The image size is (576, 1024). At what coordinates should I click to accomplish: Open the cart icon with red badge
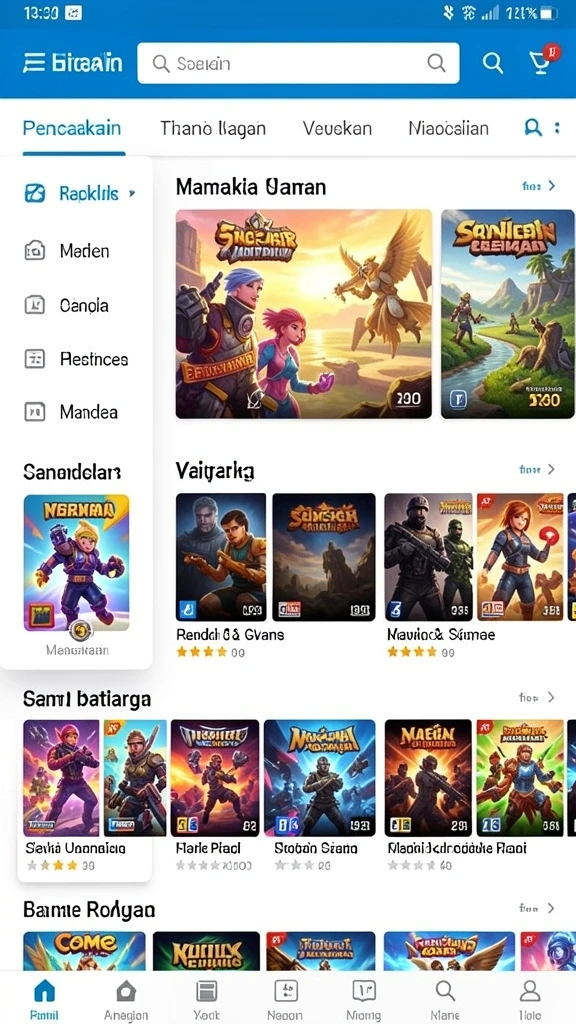pos(543,60)
